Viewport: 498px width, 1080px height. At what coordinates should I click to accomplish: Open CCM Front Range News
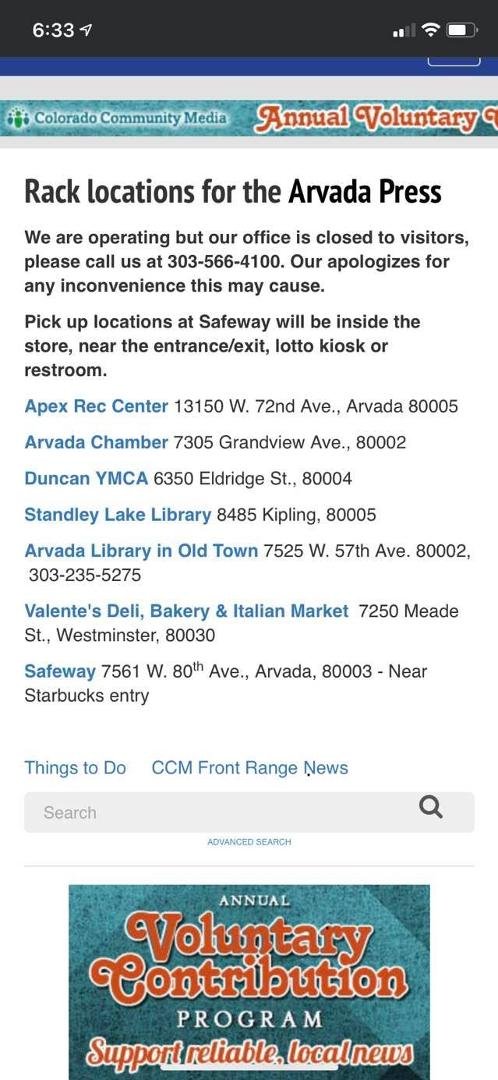point(249,768)
